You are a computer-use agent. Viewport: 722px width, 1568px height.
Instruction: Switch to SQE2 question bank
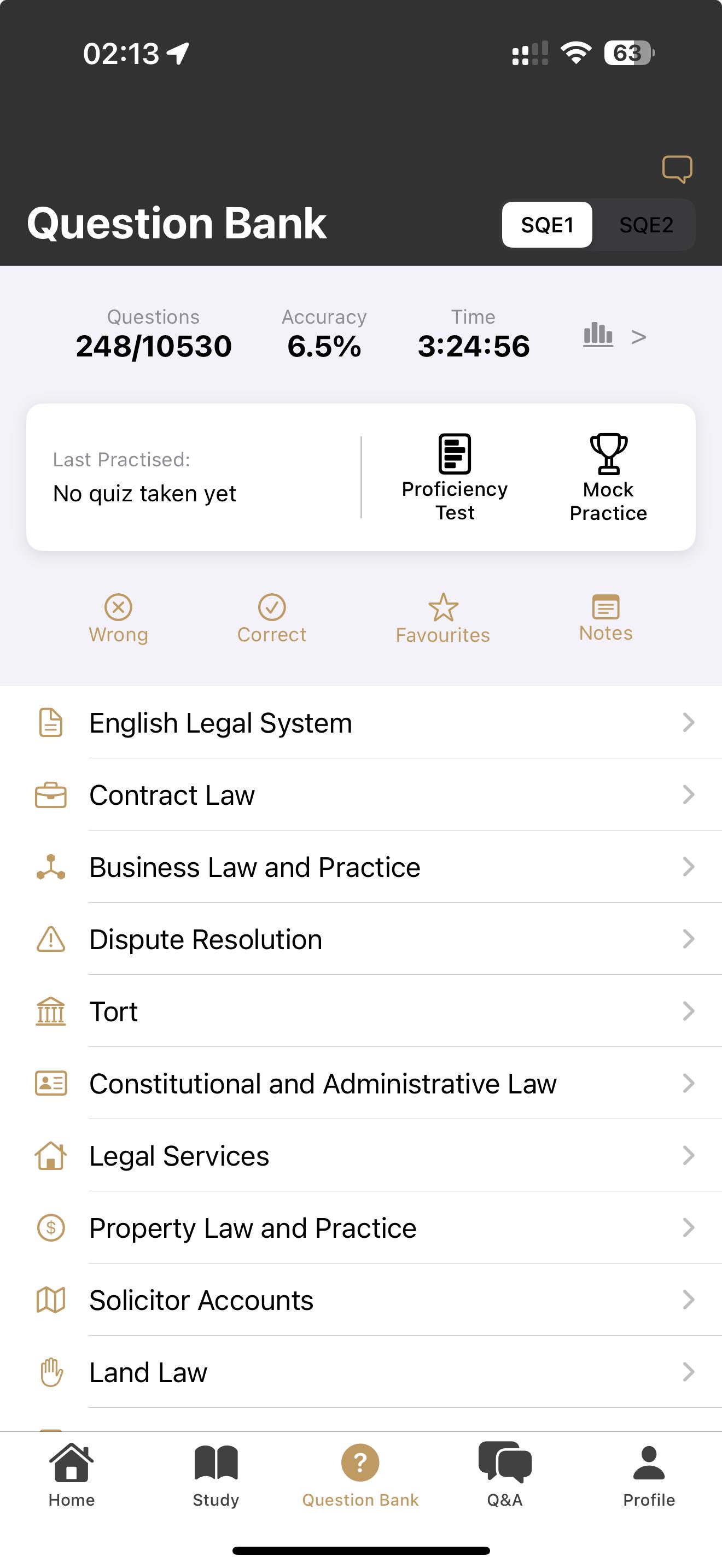(x=645, y=225)
